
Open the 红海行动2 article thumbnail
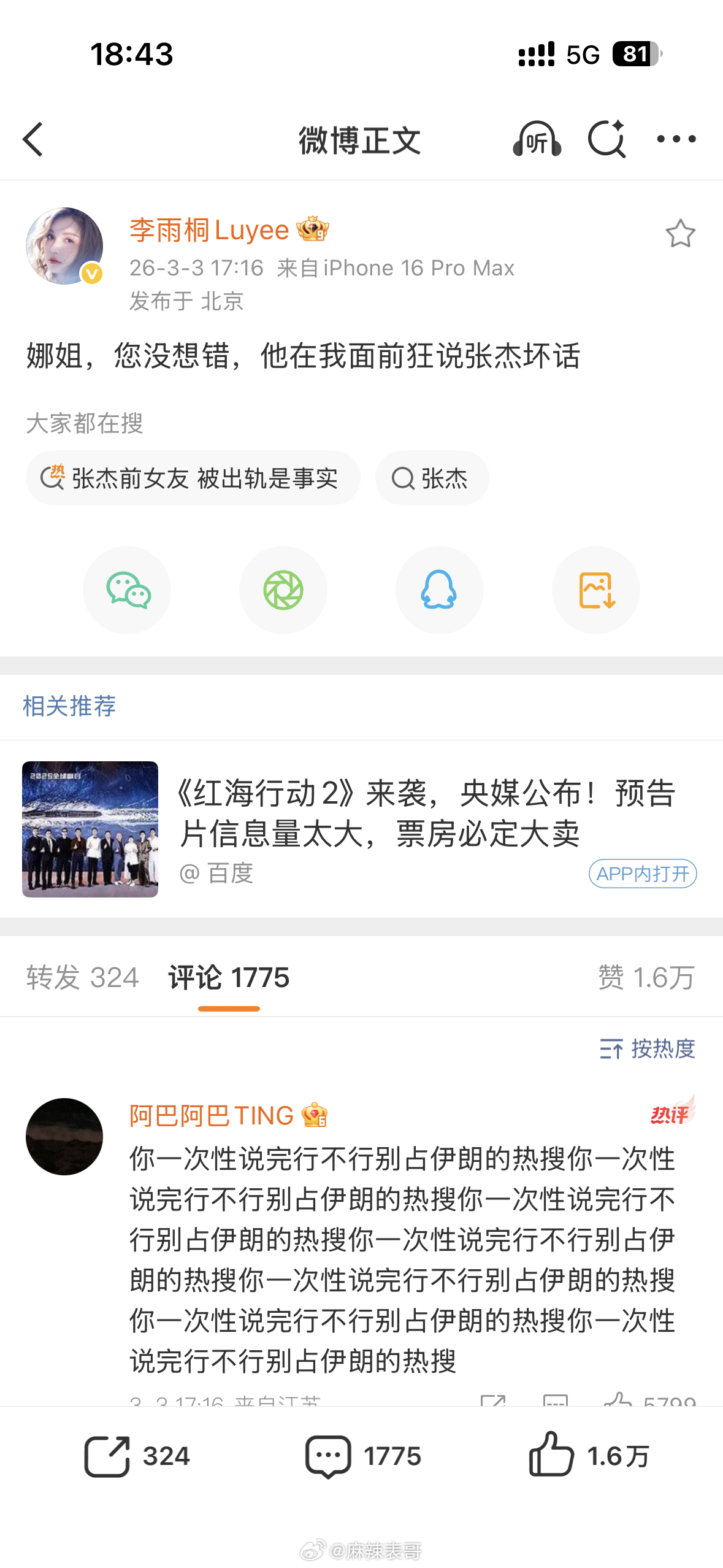coord(90,830)
